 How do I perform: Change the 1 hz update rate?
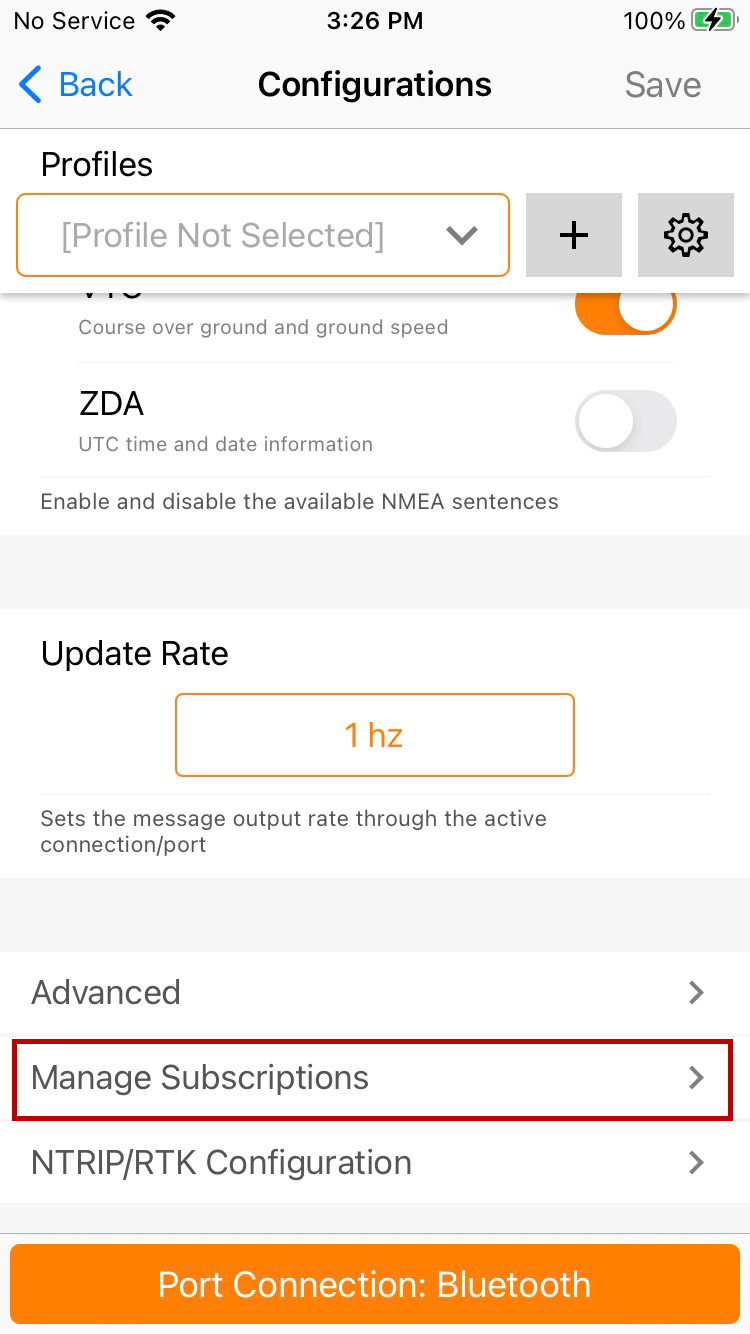374,736
